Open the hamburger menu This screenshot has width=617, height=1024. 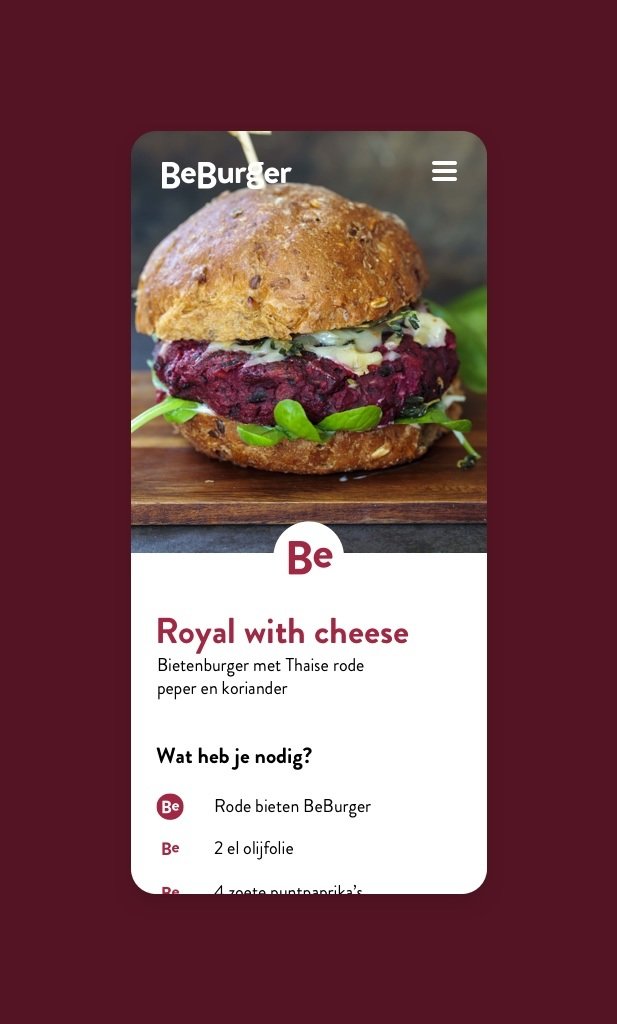pyautogui.click(x=445, y=171)
